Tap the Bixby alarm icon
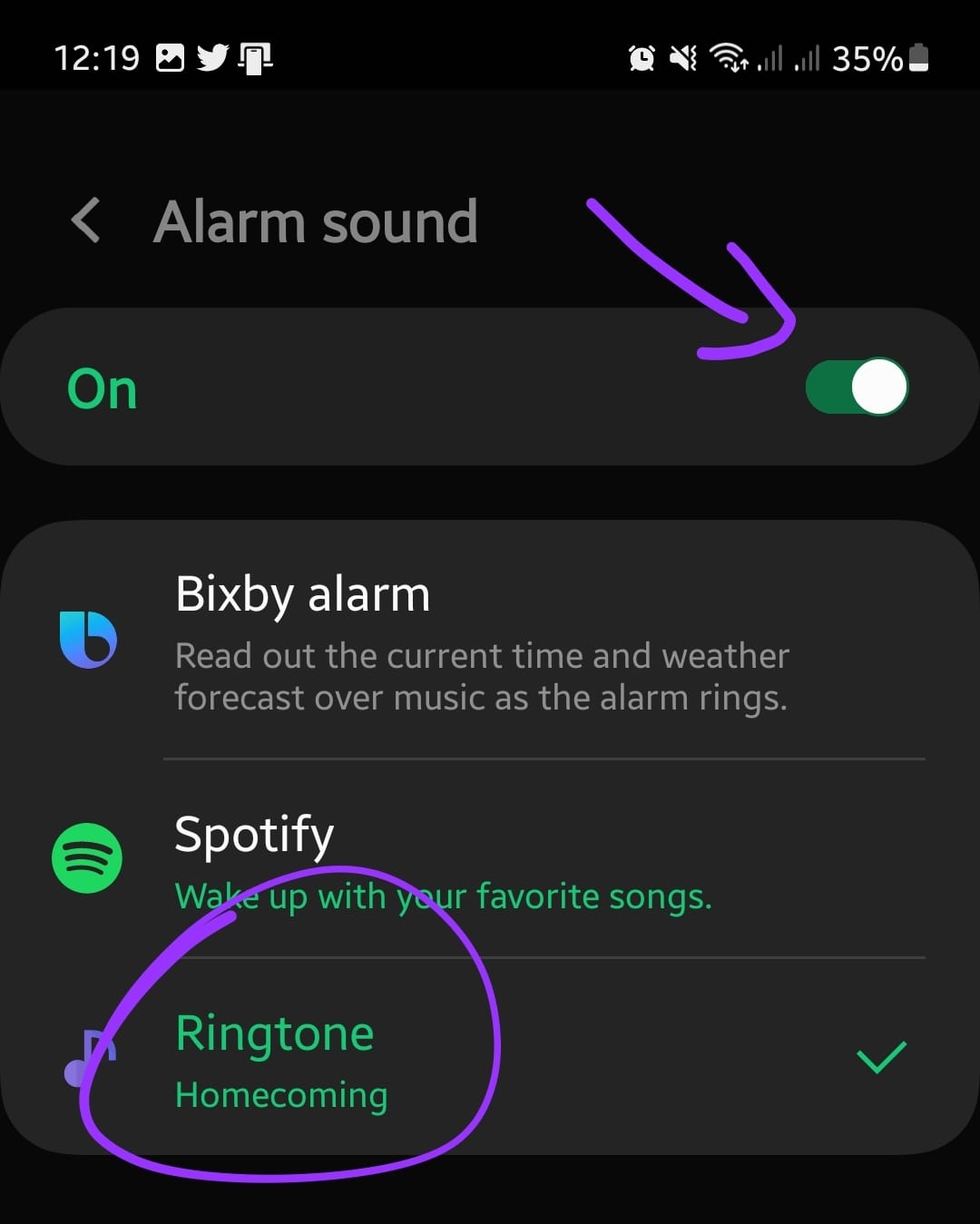980x1224 pixels. 86,638
